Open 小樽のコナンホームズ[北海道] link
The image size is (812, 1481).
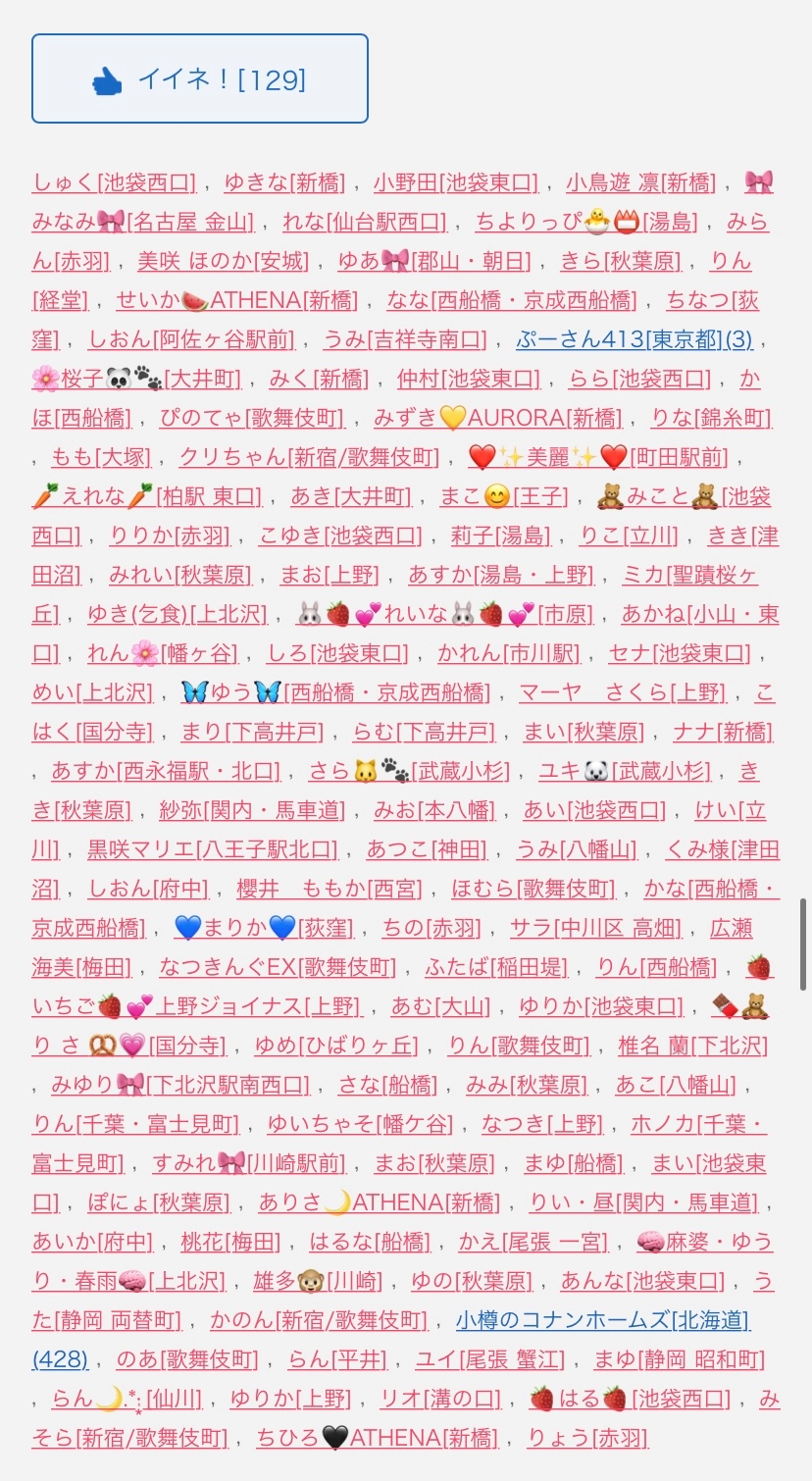[603, 1320]
